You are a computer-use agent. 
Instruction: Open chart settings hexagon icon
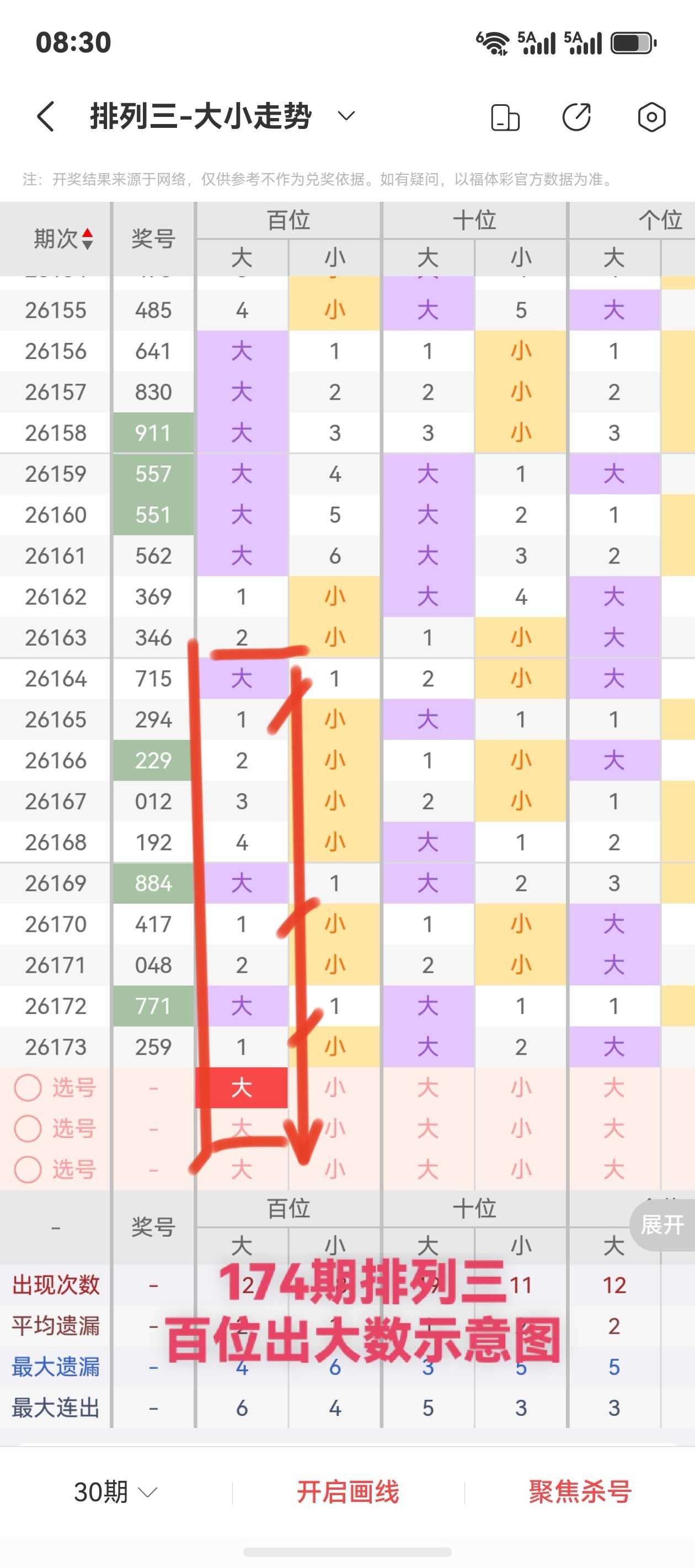(x=651, y=117)
